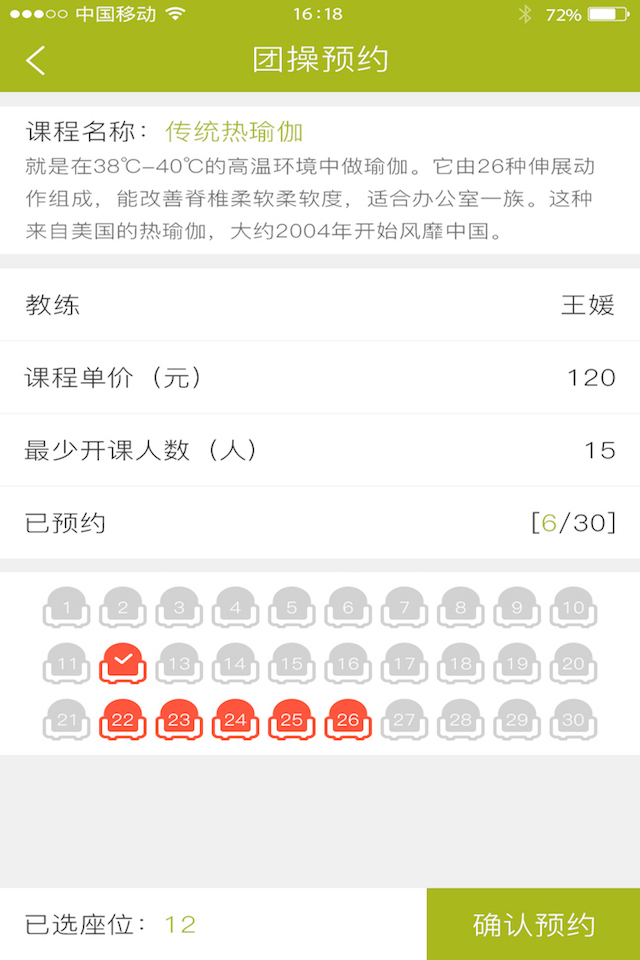Choose seat number 5
The height and width of the screenshot is (960, 640).
coord(291,607)
